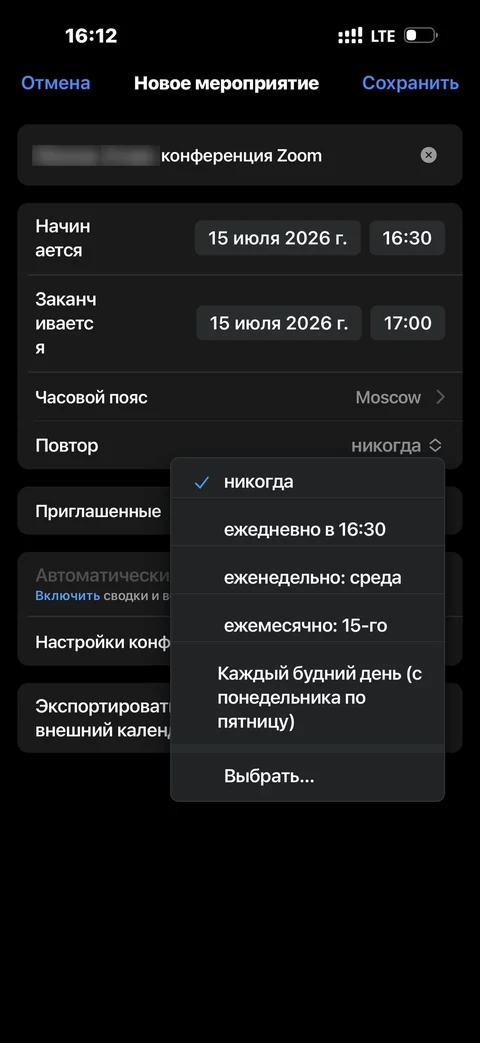
Task: Change the 17:00 end time
Action: [408, 323]
